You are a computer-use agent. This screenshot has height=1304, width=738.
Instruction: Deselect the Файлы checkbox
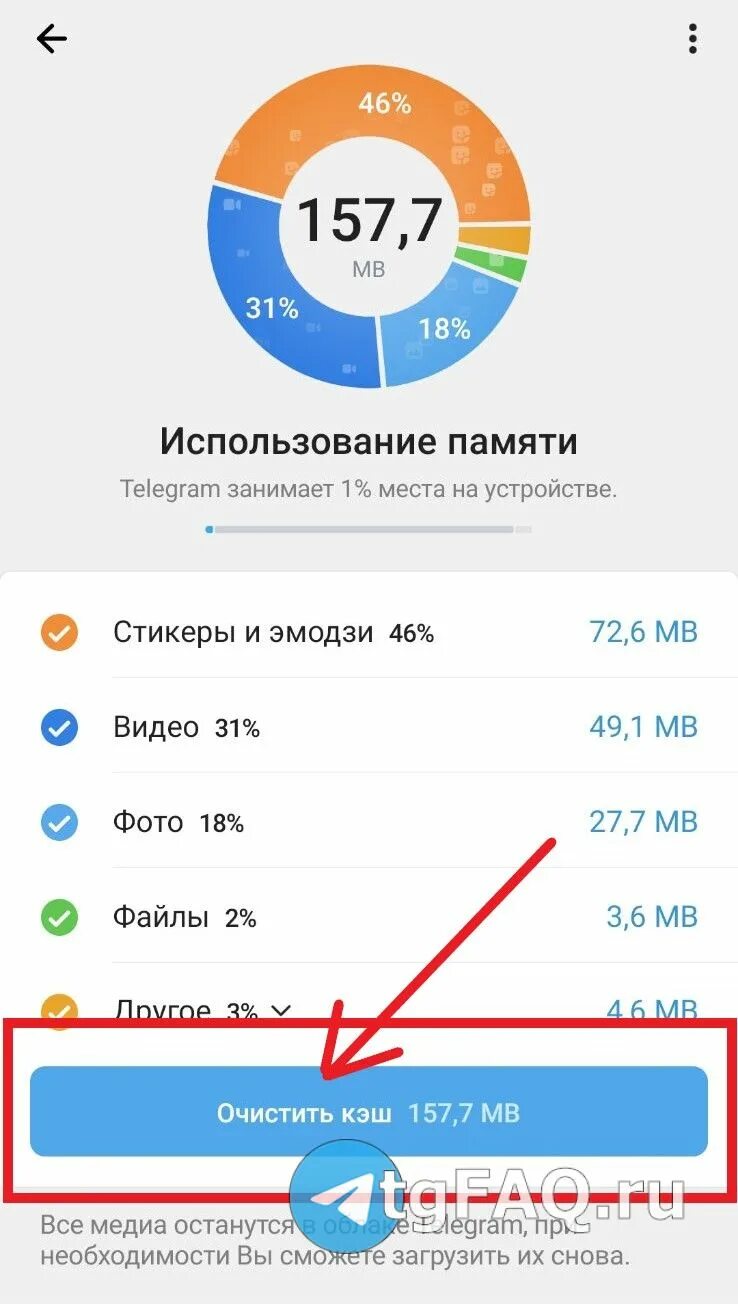tap(59, 918)
